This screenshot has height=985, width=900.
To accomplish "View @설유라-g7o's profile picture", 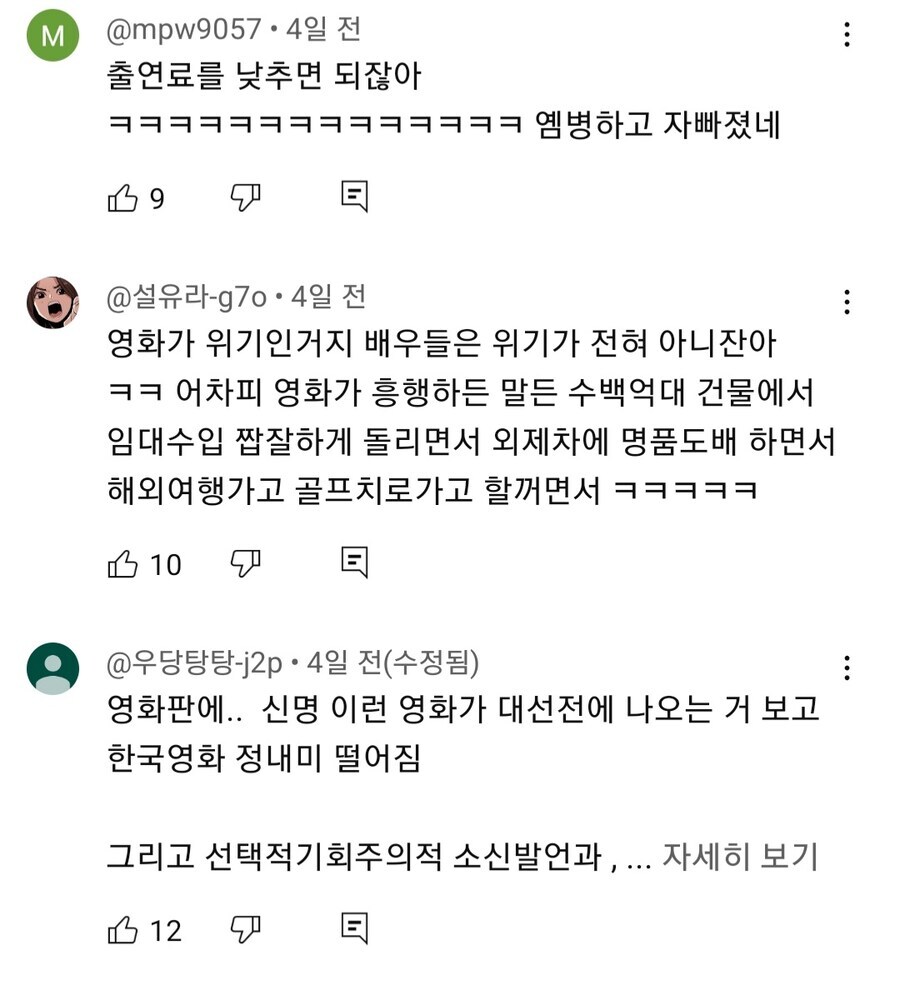I will 53,303.
